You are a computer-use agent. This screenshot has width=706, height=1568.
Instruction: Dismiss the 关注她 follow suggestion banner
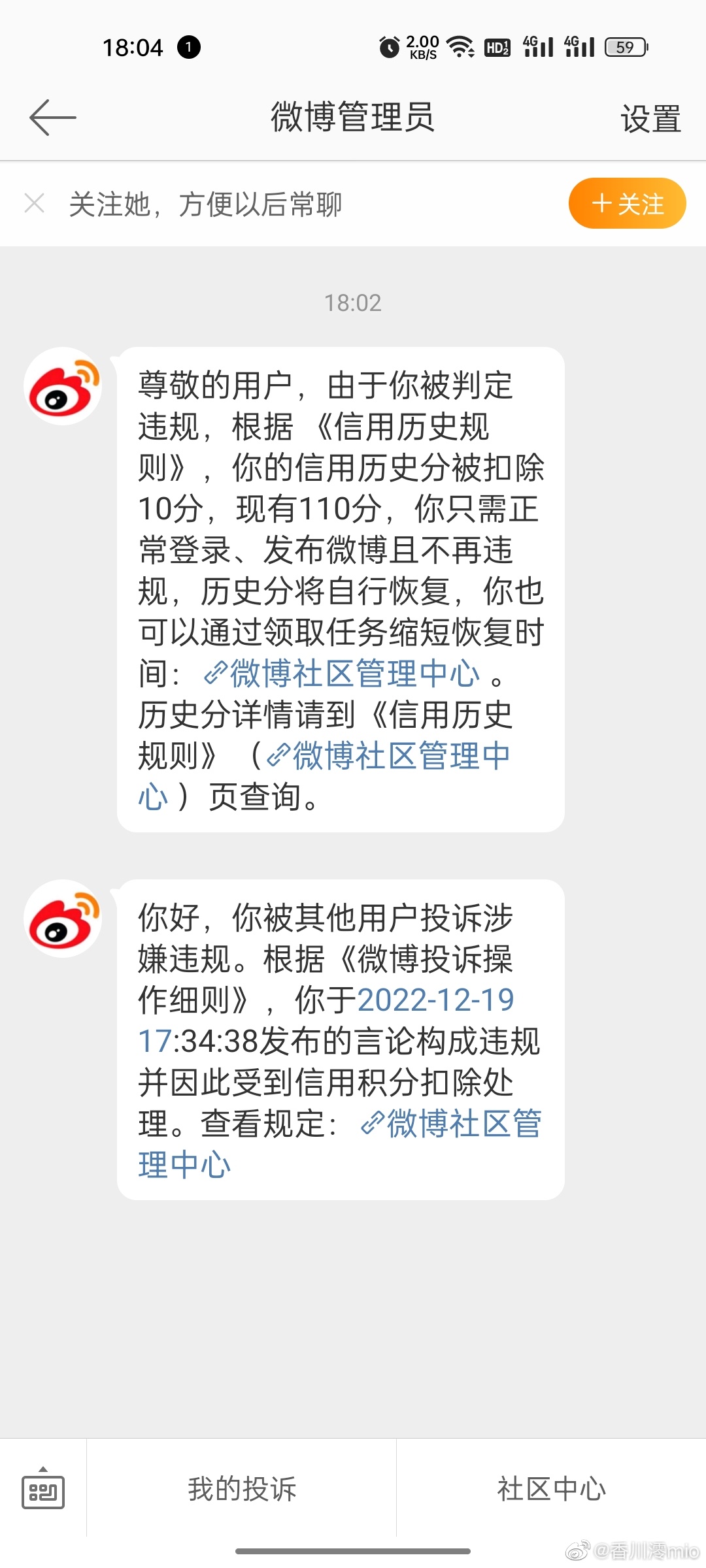click(35, 203)
